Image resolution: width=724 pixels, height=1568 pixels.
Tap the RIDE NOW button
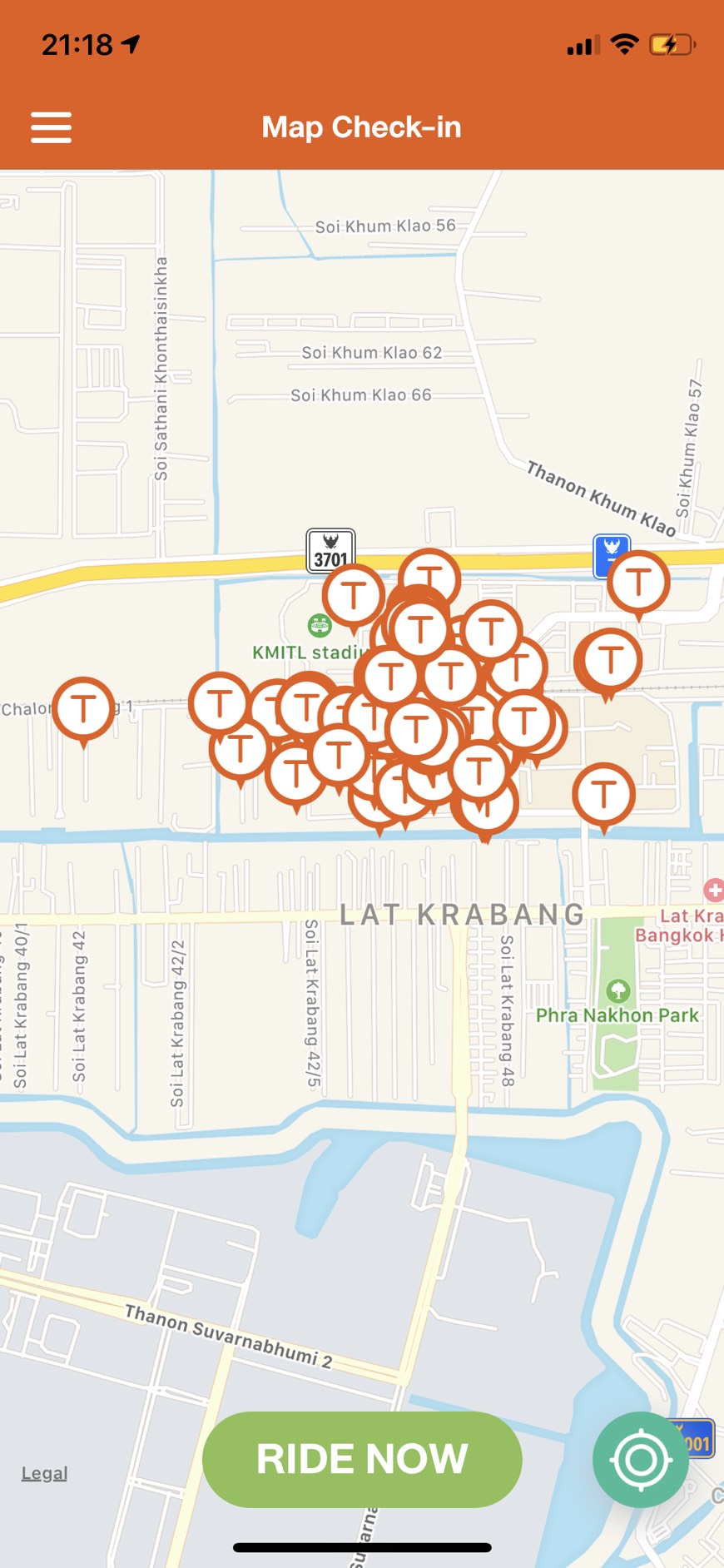tap(362, 1459)
